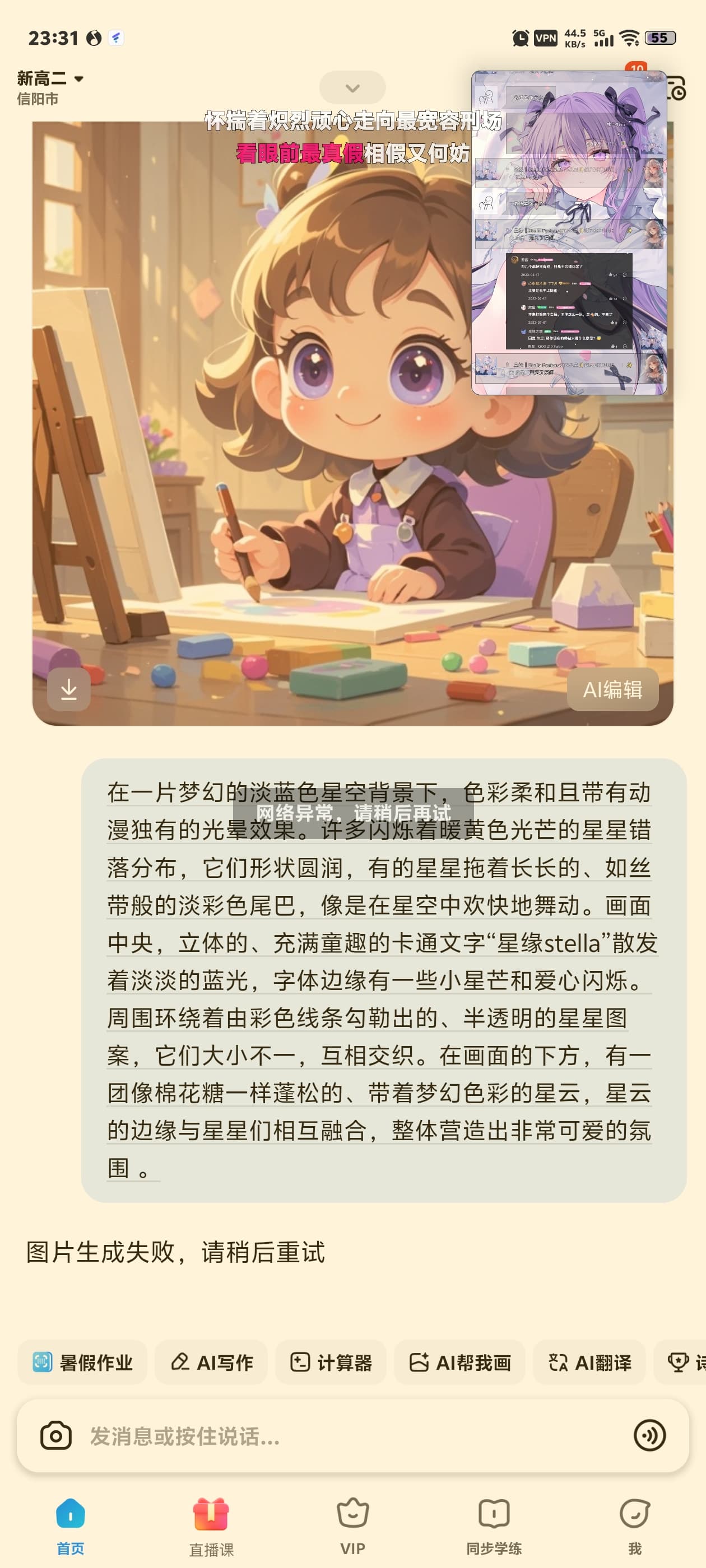
Task: Open the floating purple-haired anime window
Action: (x=569, y=232)
